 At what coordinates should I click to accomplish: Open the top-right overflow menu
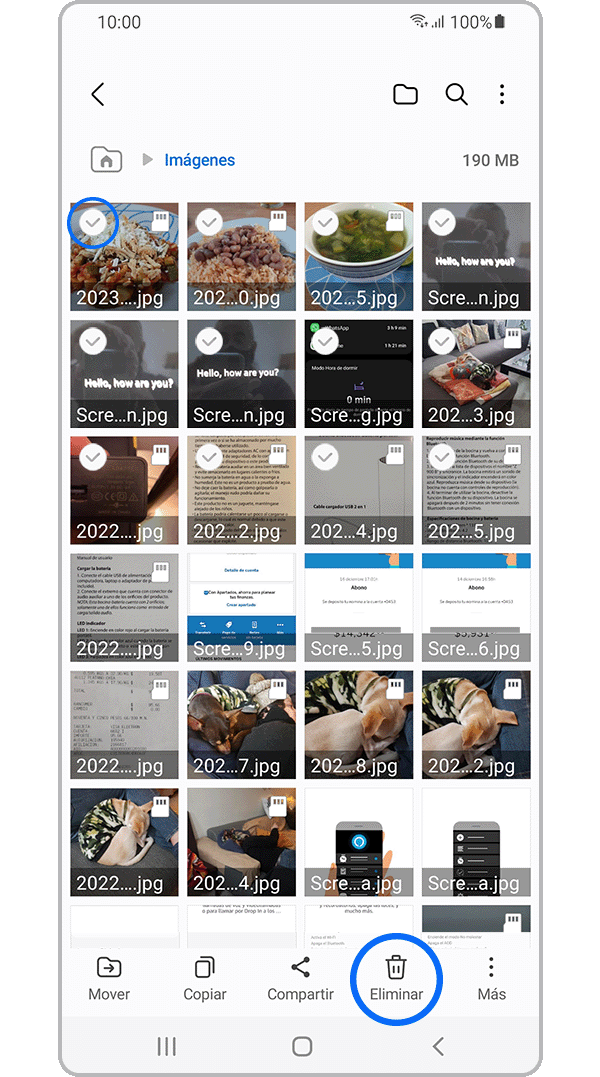tap(502, 94)
